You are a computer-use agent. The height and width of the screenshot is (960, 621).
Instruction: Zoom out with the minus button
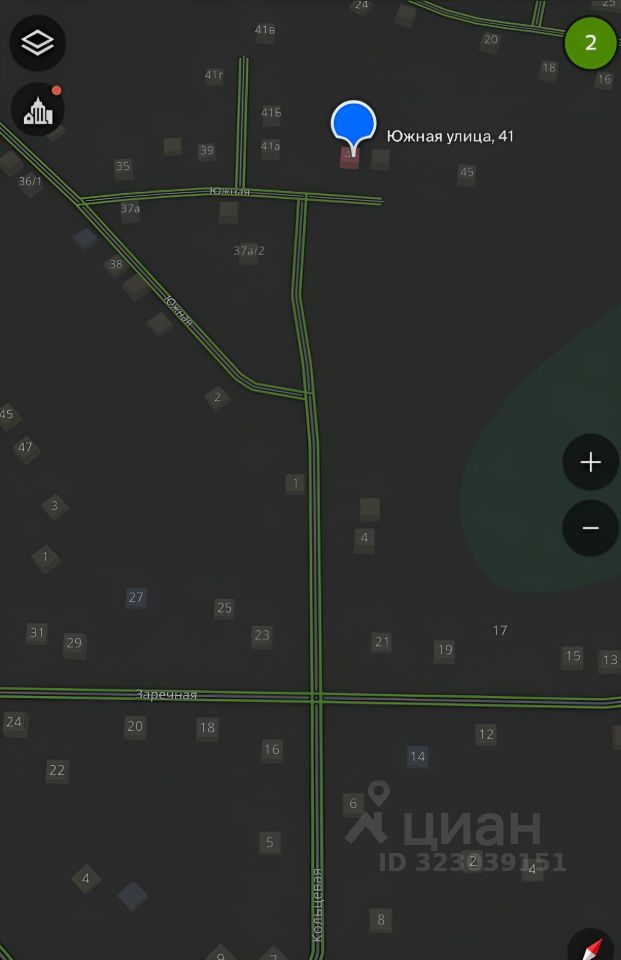coord(590,528)
